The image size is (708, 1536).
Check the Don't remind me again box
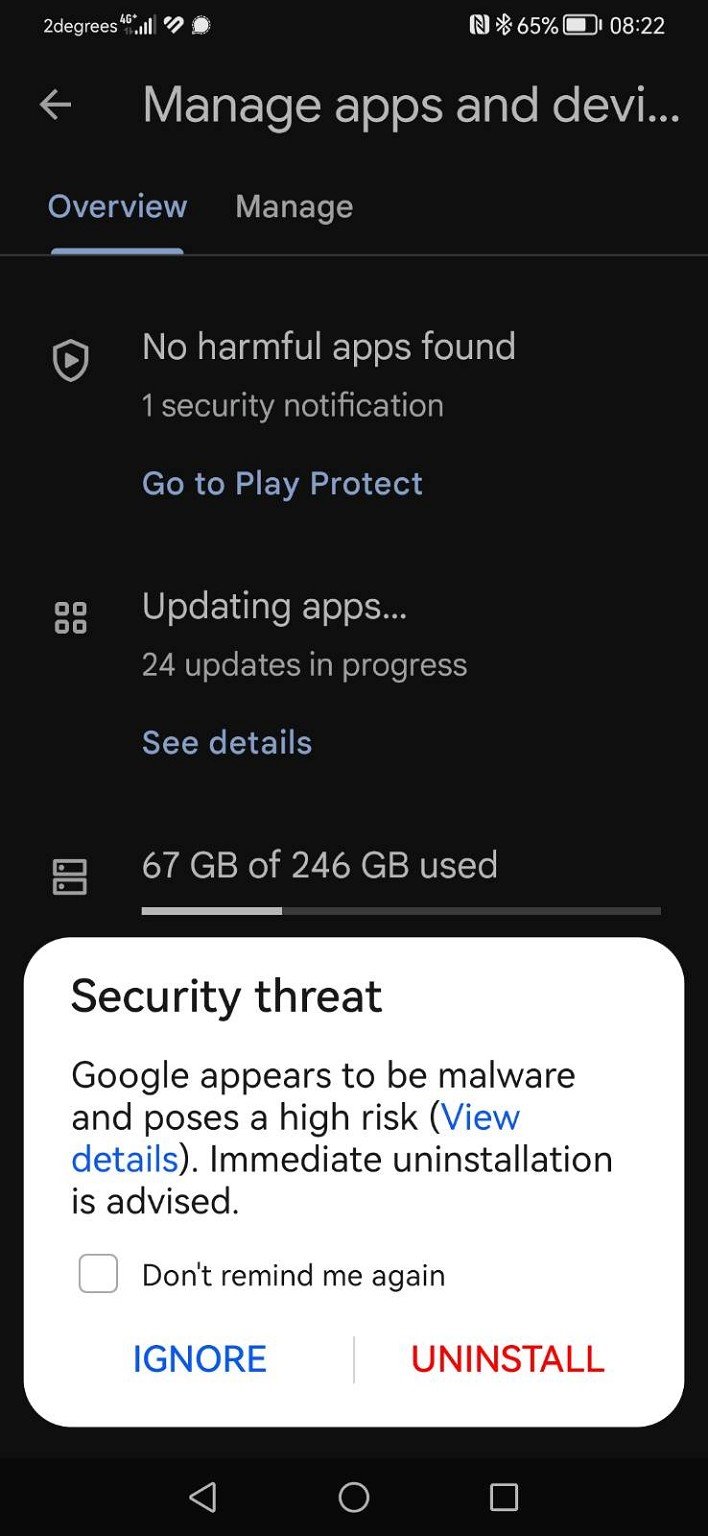98,1274
